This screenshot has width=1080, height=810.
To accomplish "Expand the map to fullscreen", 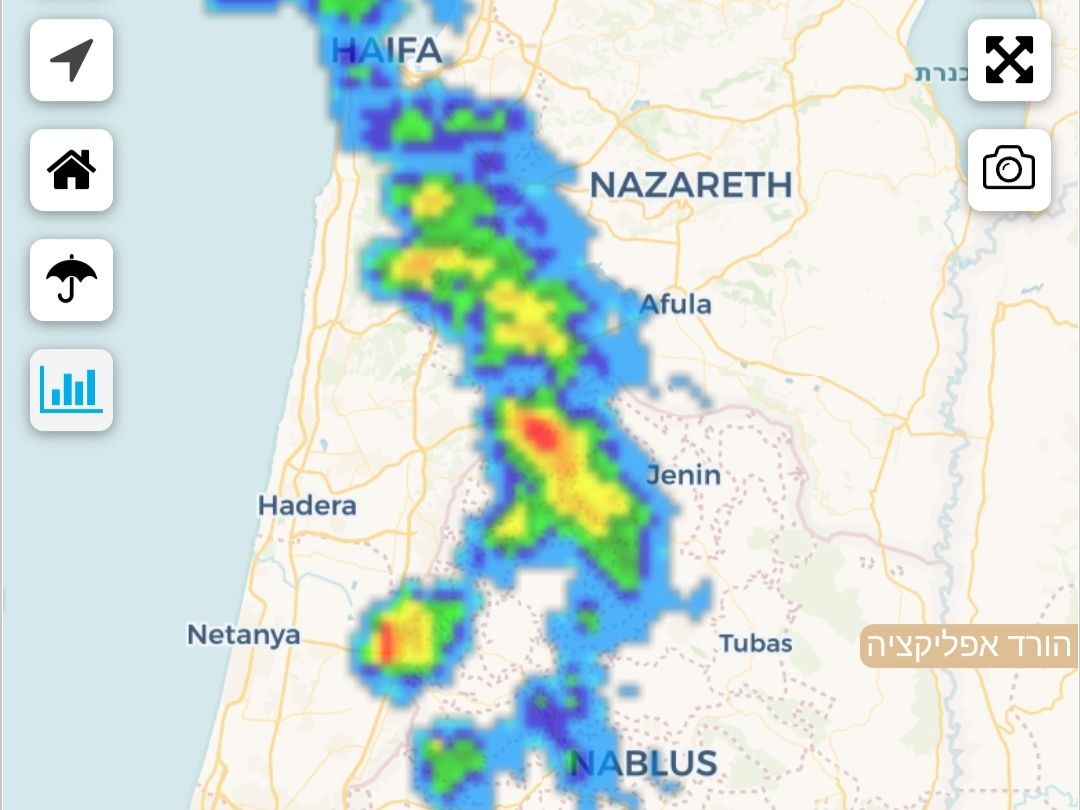I will coord(1009,60).
